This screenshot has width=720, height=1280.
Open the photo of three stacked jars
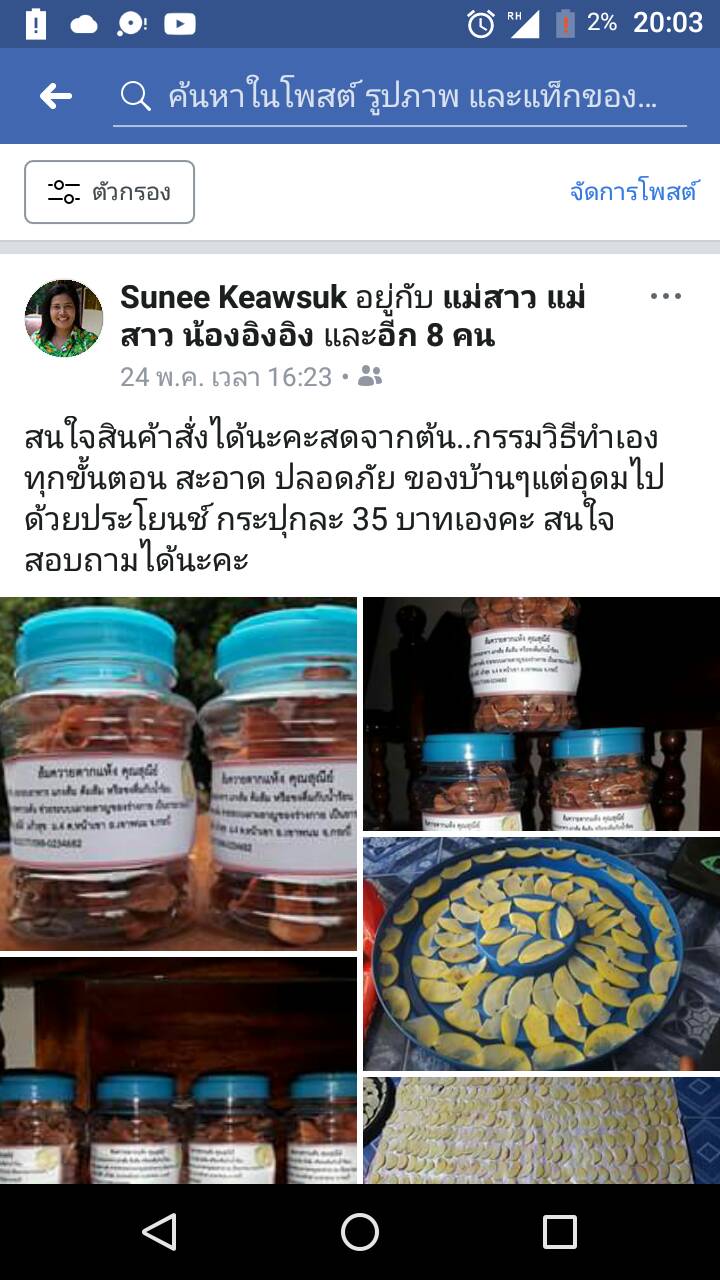click(541, 714)
